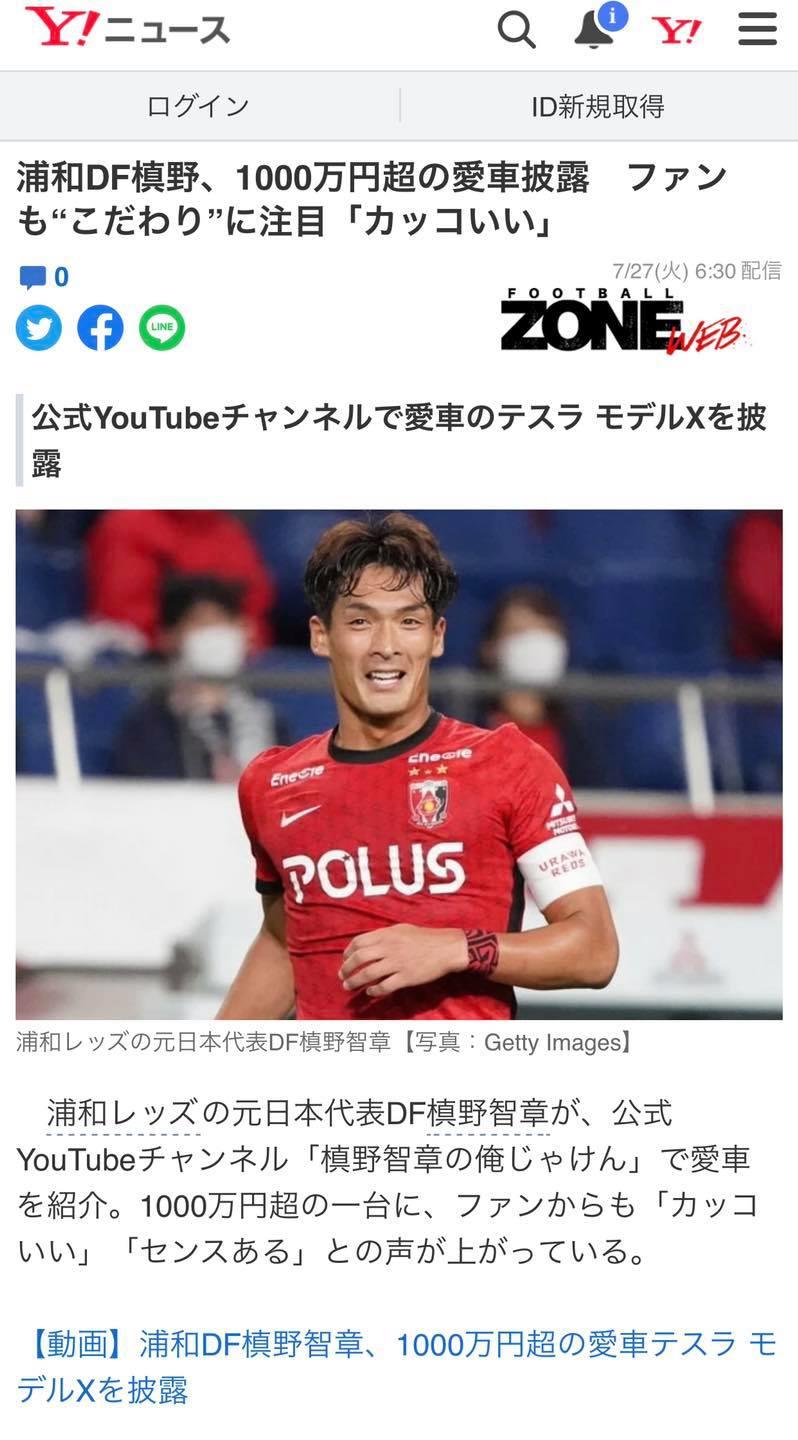798x1440 pixels.
Task: Open the 槙野智章 underlined link
Action: tap(488, 1113)
